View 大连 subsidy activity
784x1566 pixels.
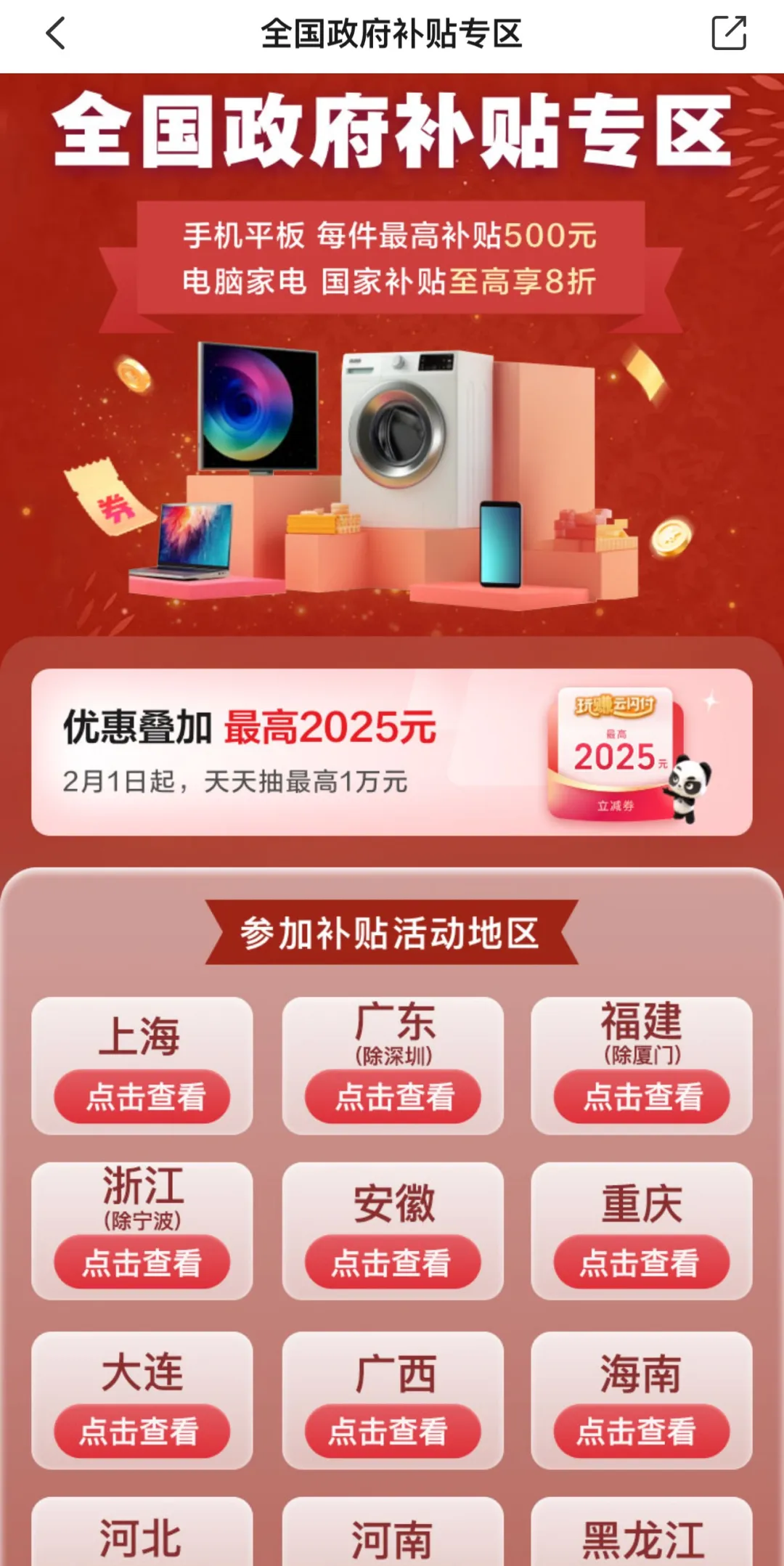[x=142, y=1431]
